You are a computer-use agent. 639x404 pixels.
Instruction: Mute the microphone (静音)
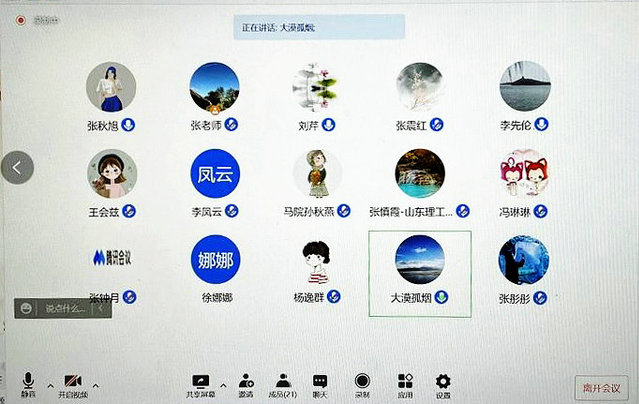(x=28, y=384)
